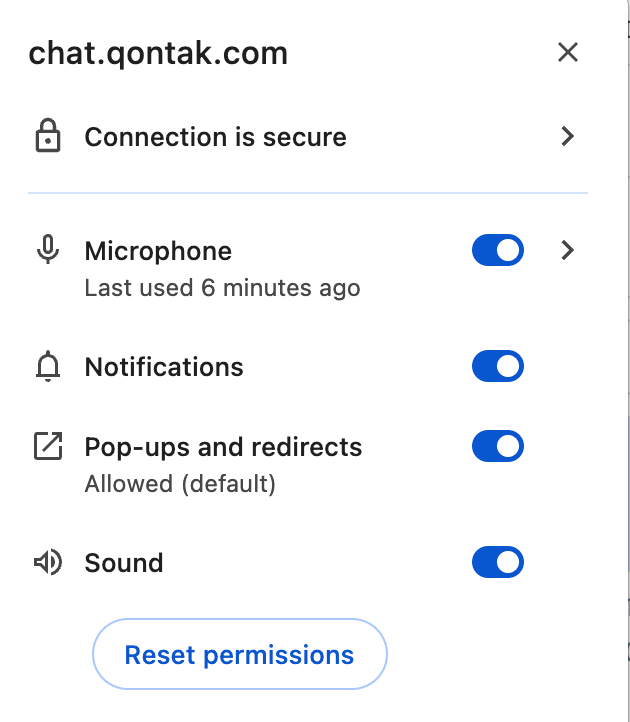Viewport: 630px width, 722px height.
Task: Switch off the Sound permission
Action: [x=498, y=563]
